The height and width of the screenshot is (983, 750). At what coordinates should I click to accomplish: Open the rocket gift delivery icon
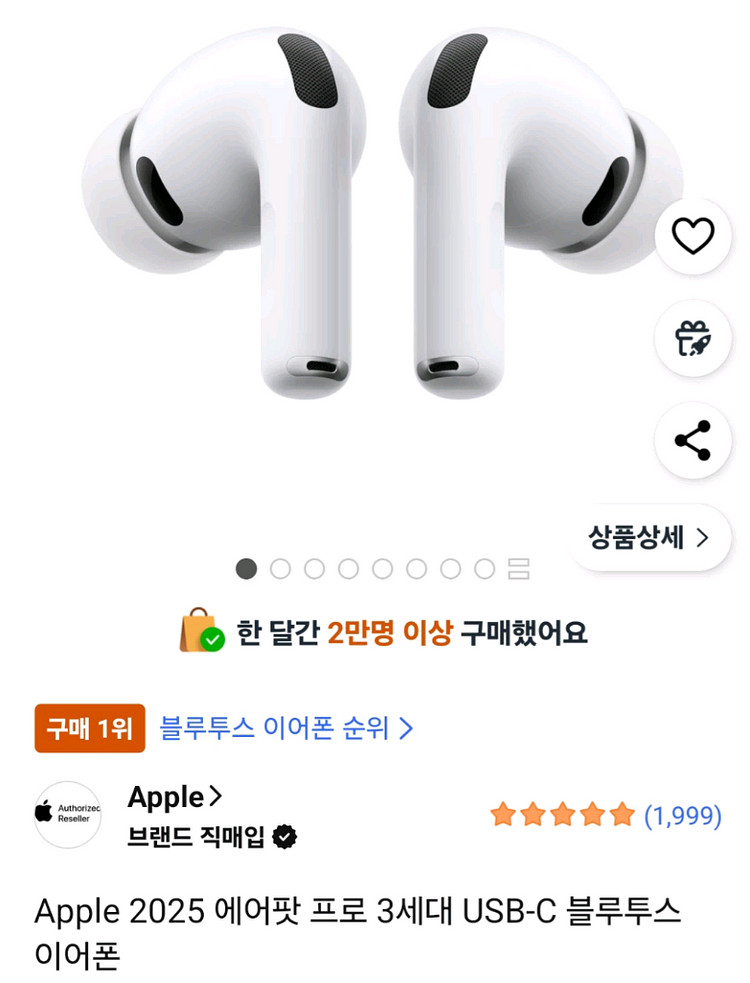pos(692,337)
